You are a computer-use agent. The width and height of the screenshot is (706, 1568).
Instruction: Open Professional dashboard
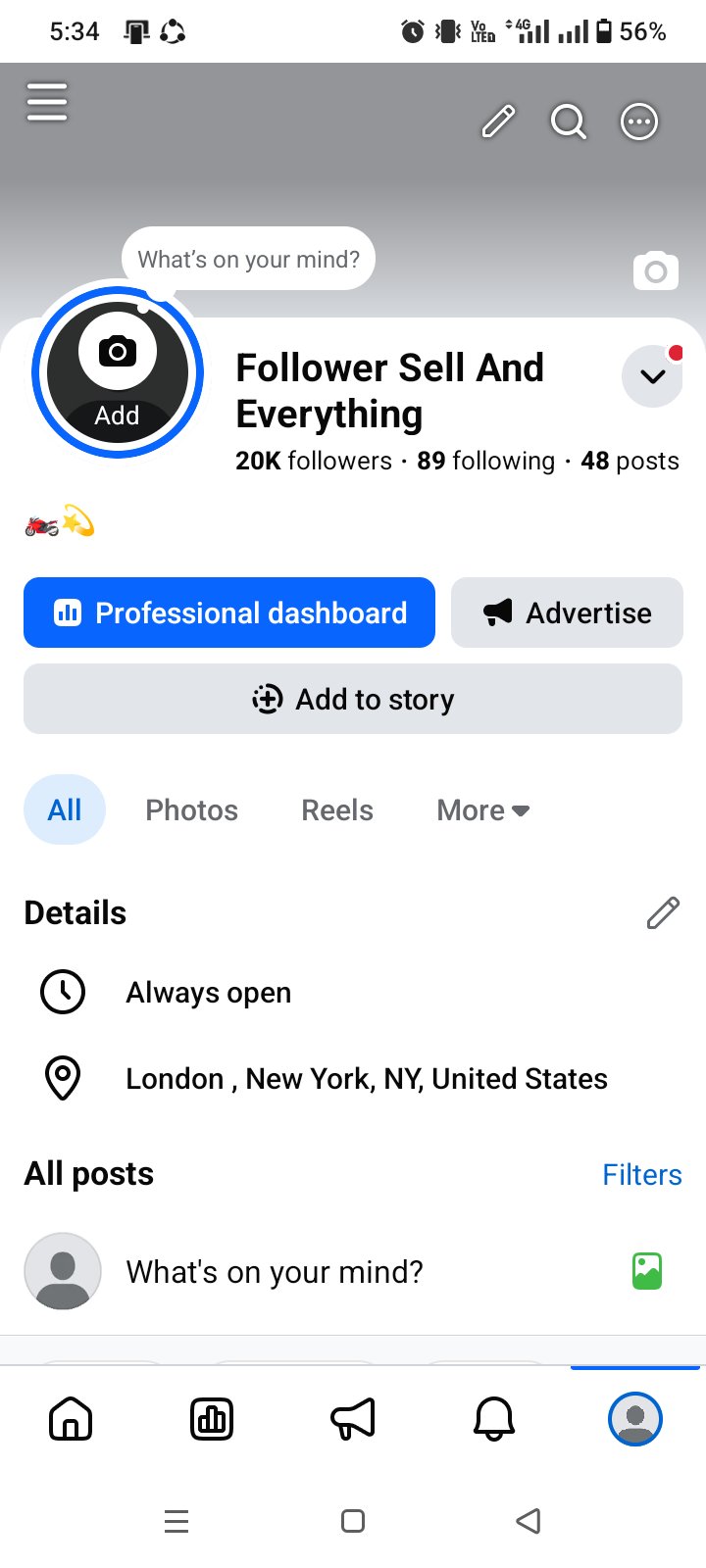click(229, 612)
